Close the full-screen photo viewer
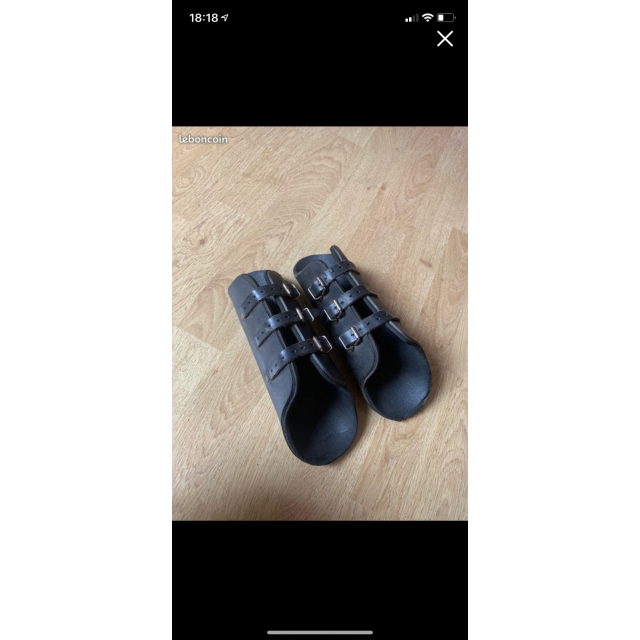This screenshot has width=640, height=640. pyautogui.click(x=445, y=39)
